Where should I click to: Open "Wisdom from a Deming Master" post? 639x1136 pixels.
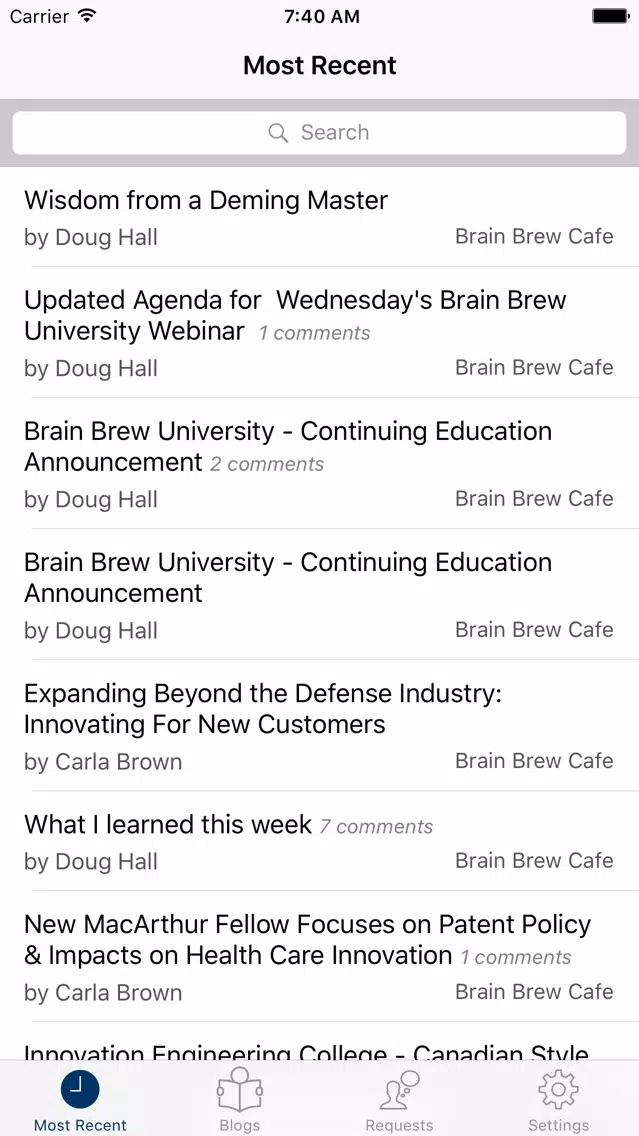(x=320, y=217)
